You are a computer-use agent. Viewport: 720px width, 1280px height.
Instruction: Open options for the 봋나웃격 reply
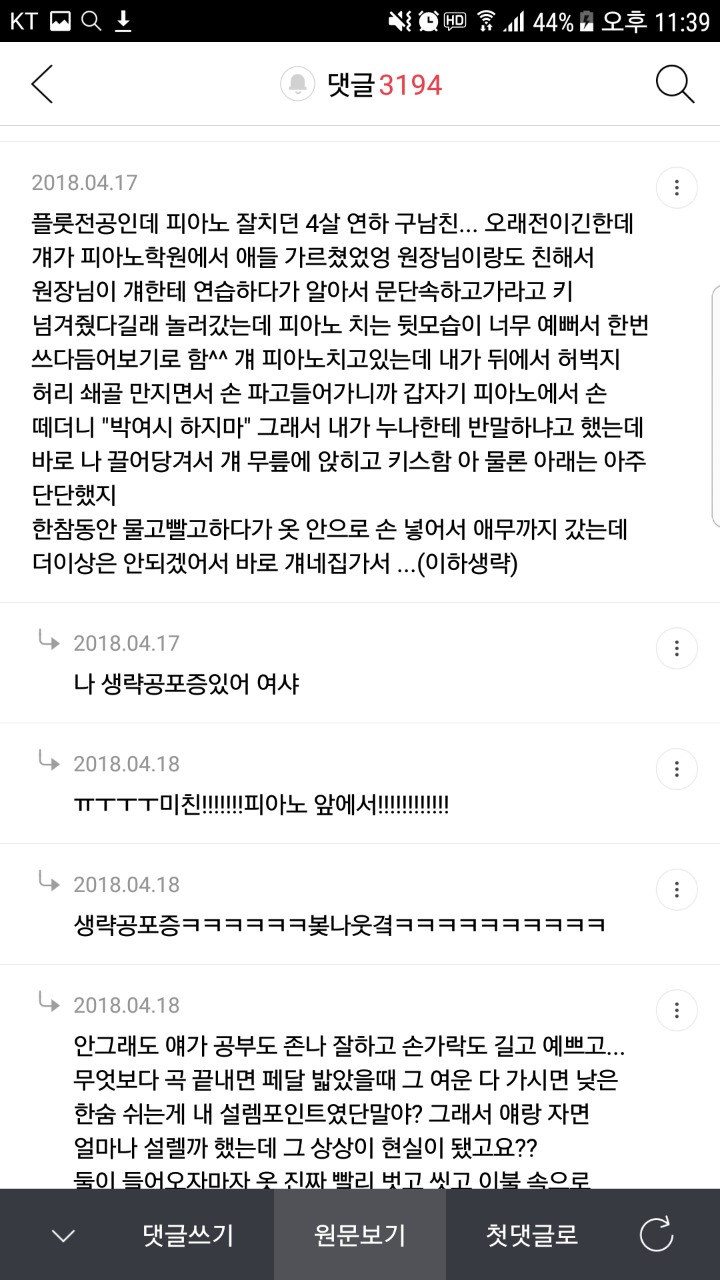(x=677, y=889)
